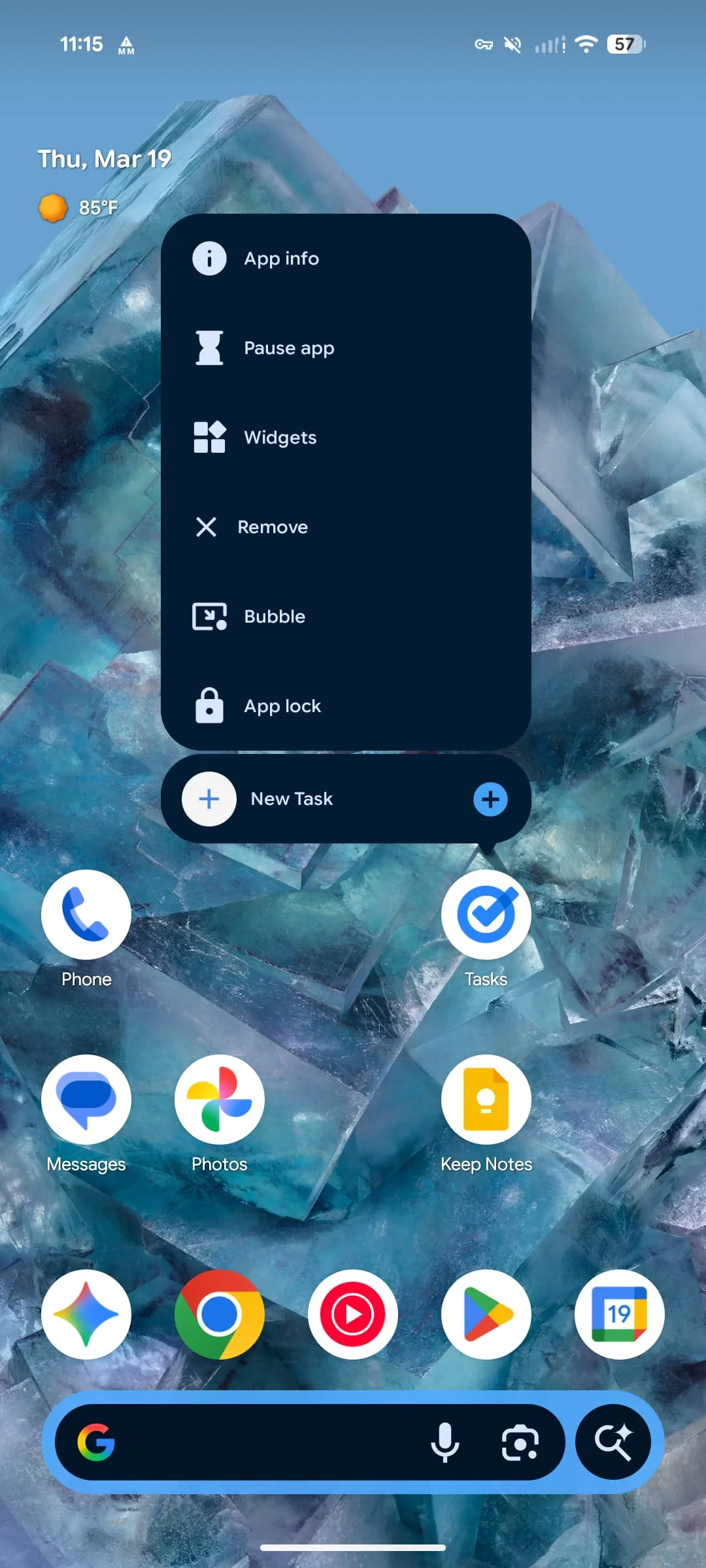Open YouTube Music

353,1315
